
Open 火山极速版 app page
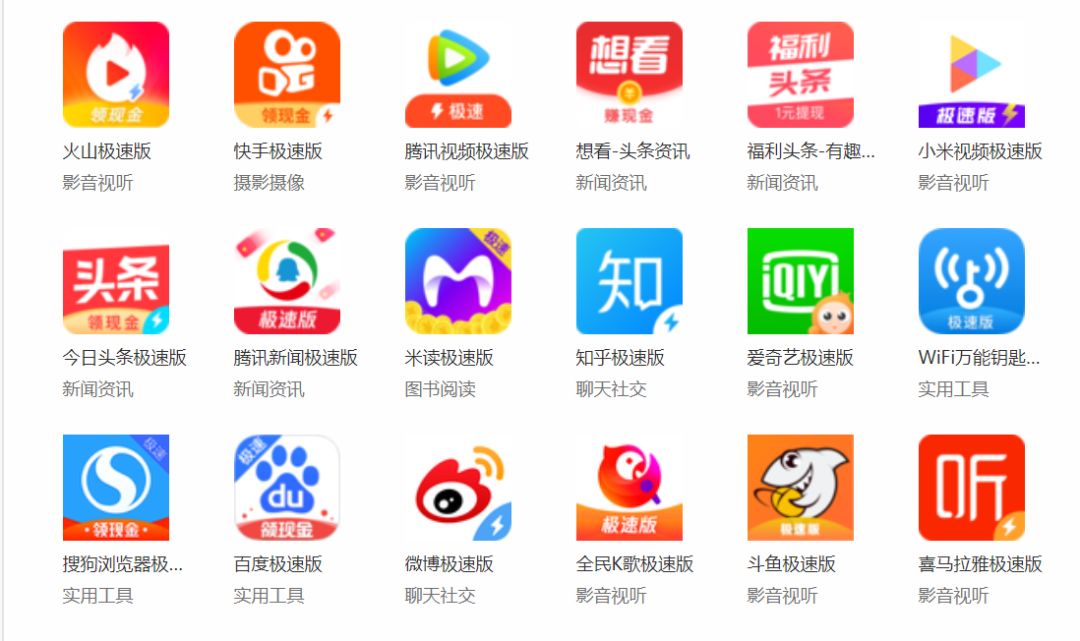click(x=116, y=75)
